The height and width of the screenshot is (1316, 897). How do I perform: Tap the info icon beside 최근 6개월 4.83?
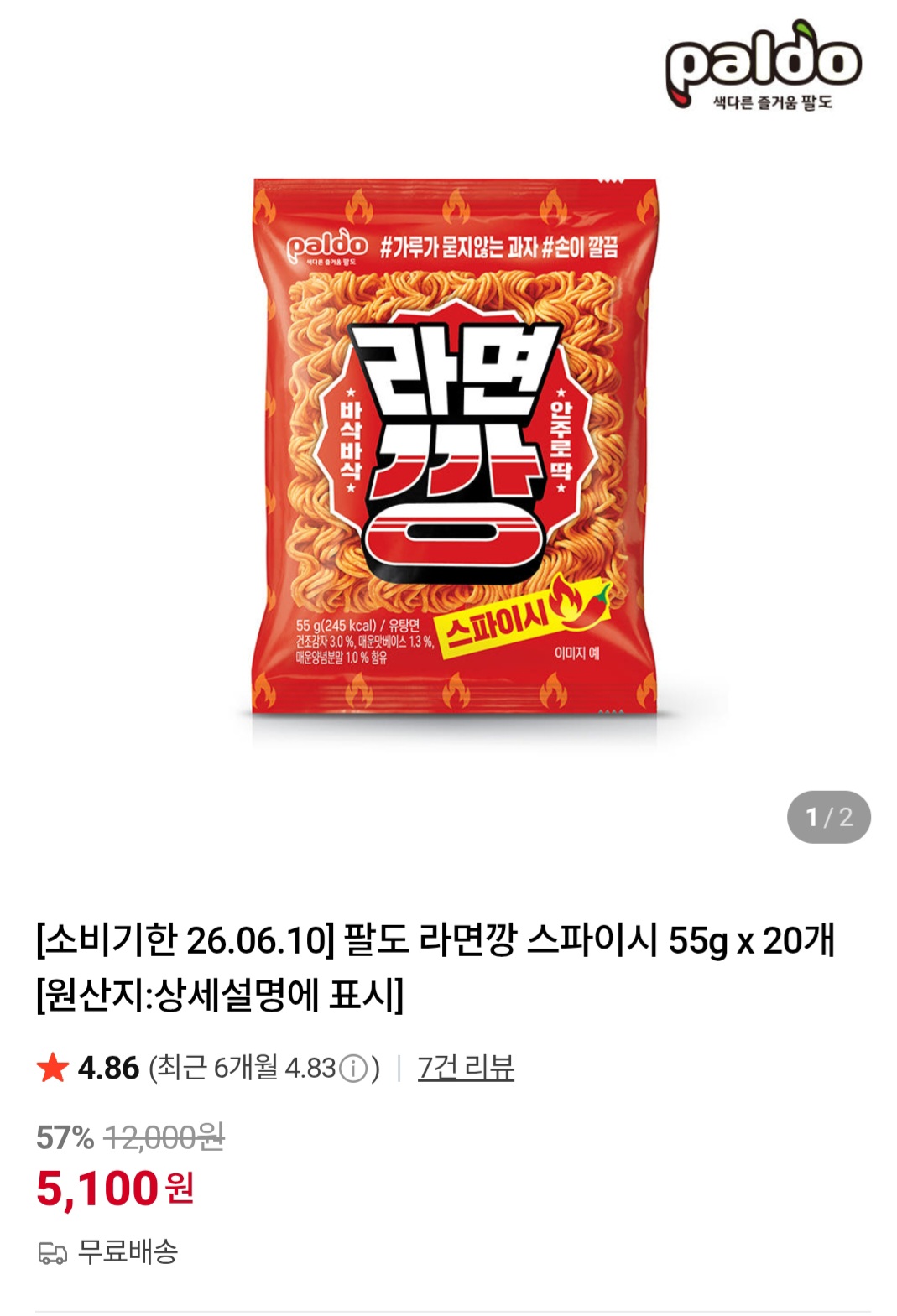point(353,1069)
